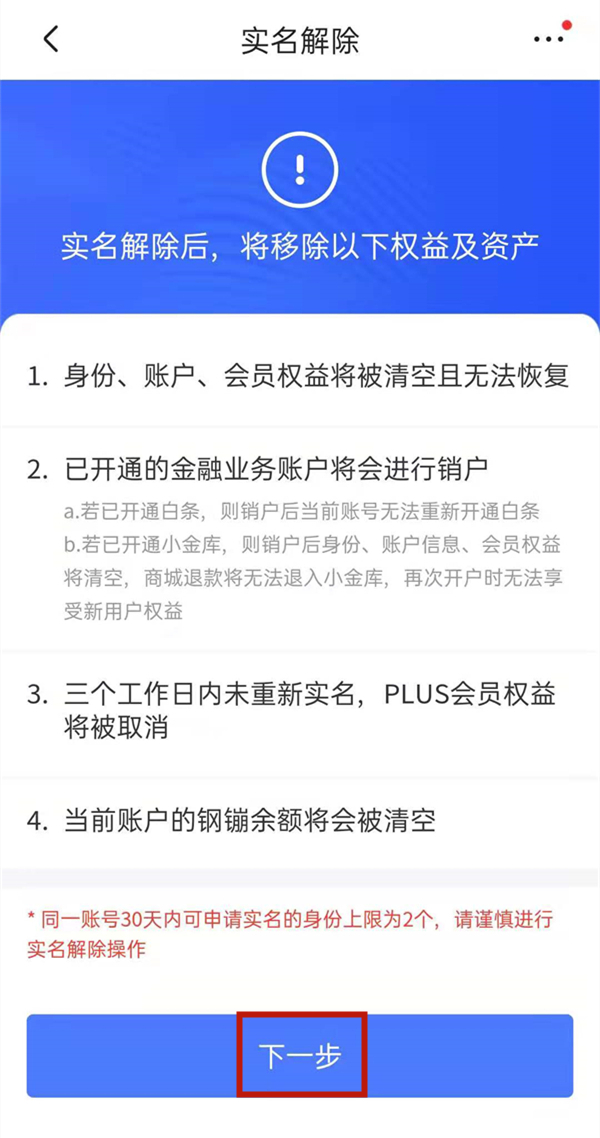Go back from the 实名解除 page
Screen dimensions: 600x1138
(51, 39)
